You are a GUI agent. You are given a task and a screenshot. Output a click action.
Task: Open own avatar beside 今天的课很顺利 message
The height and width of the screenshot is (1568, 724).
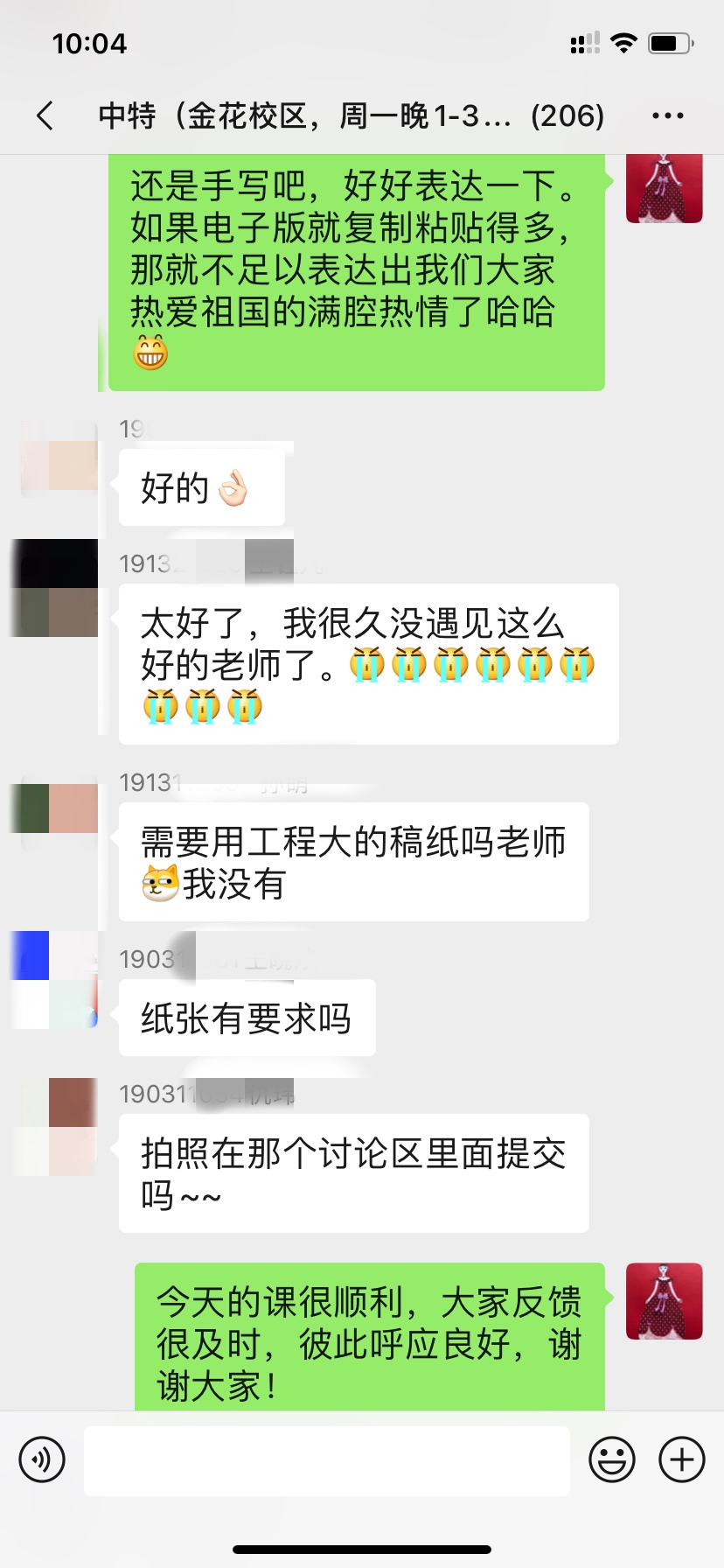click(x=665, y=1301)
